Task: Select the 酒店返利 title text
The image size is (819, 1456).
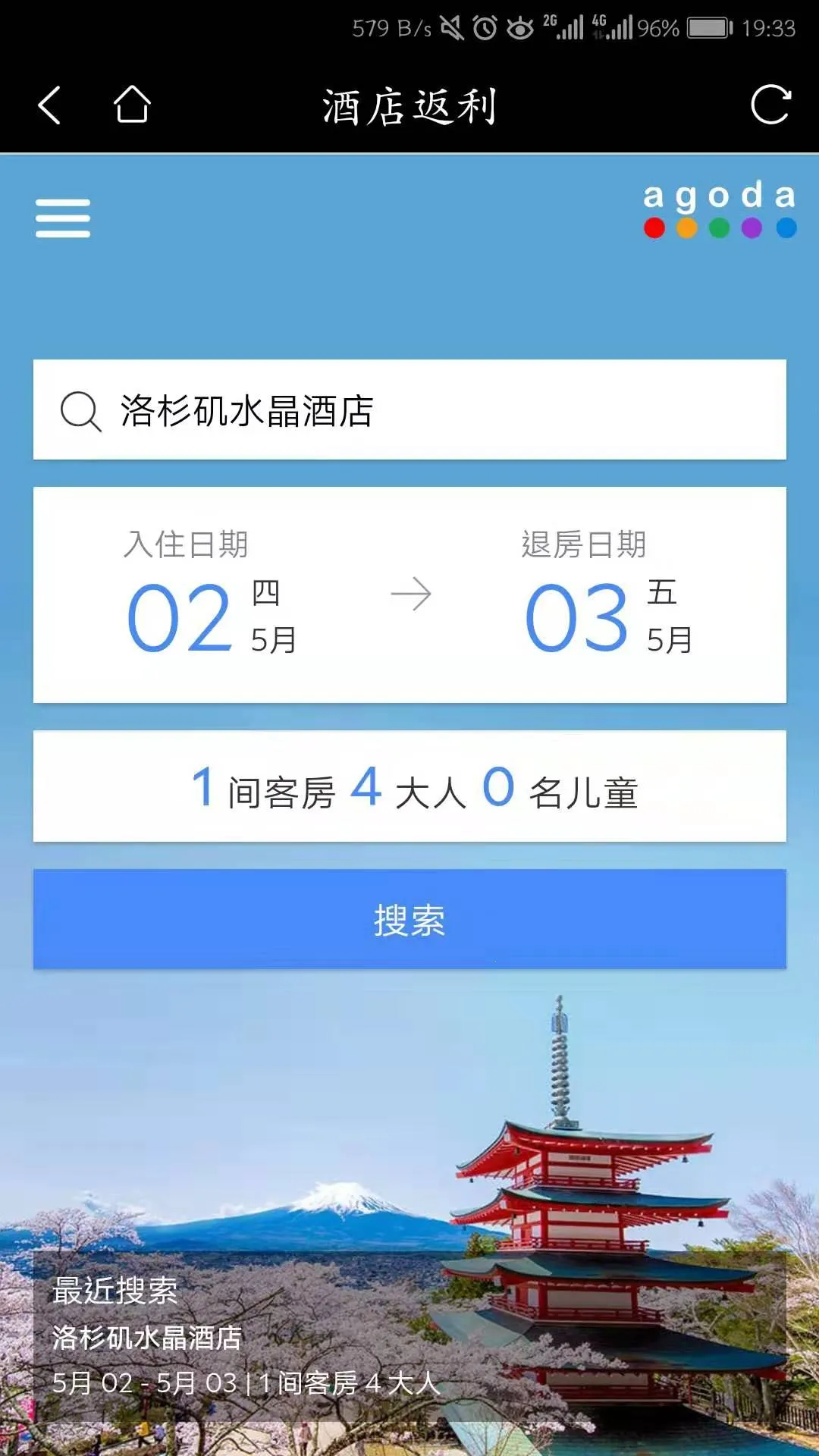Action: tap(409, 108)
